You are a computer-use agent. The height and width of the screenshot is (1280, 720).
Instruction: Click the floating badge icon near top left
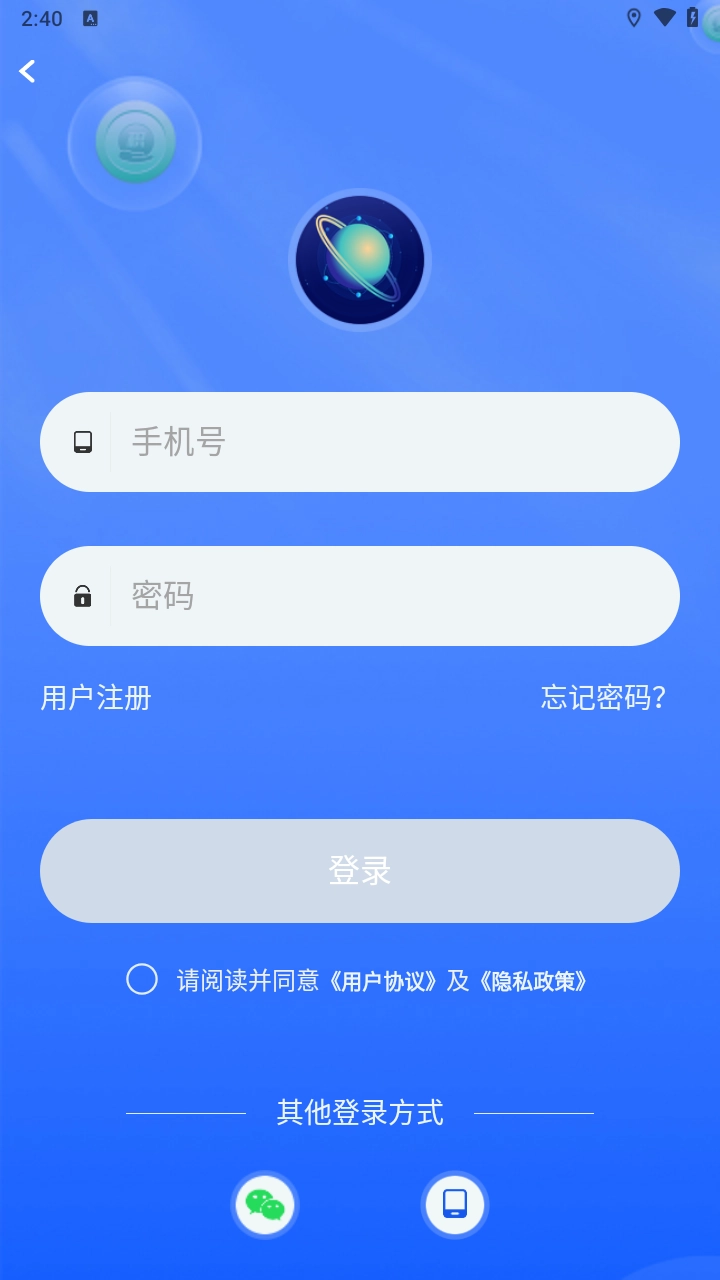(135, 144)
